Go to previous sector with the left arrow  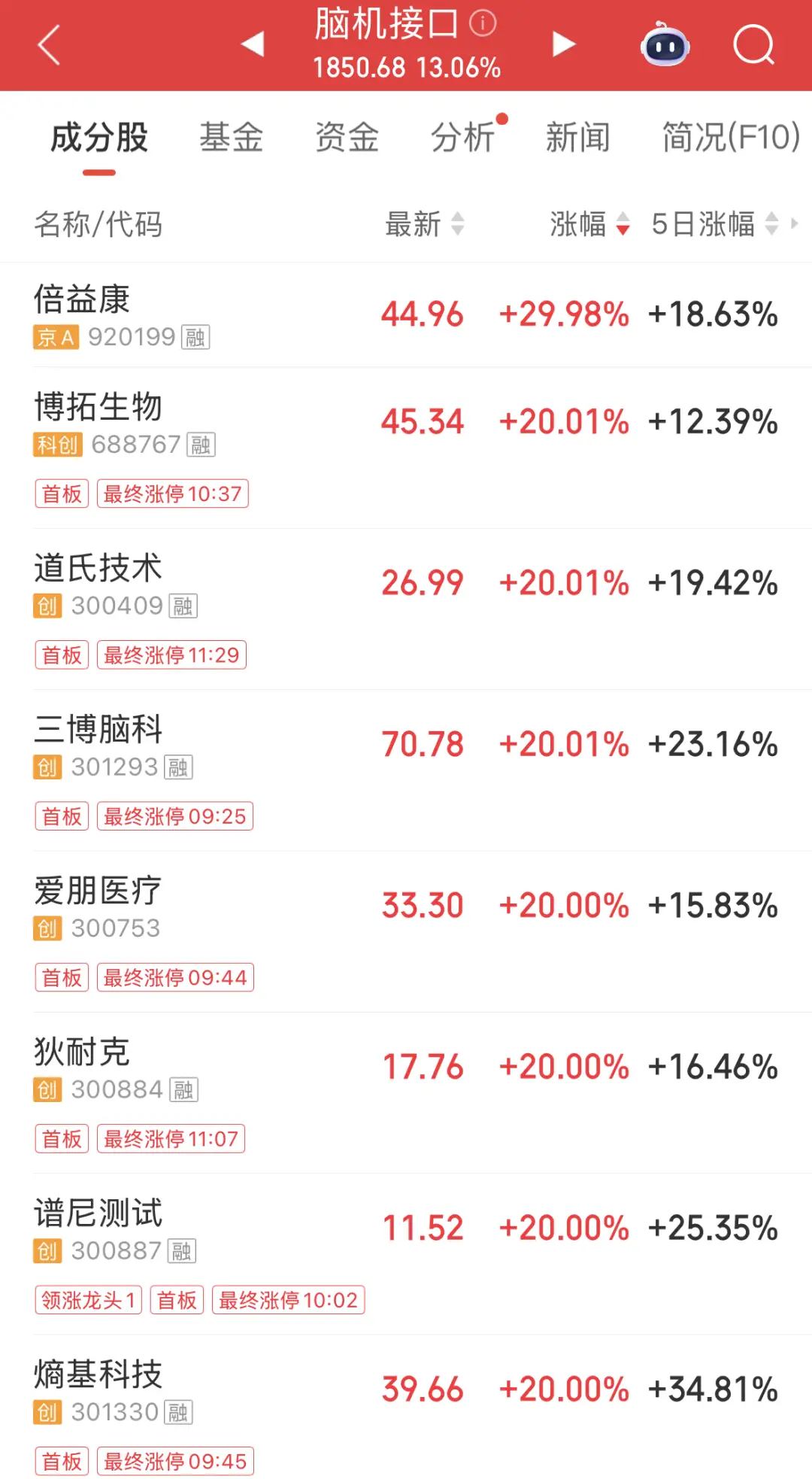pyautogui.click(x=253, y=44)
